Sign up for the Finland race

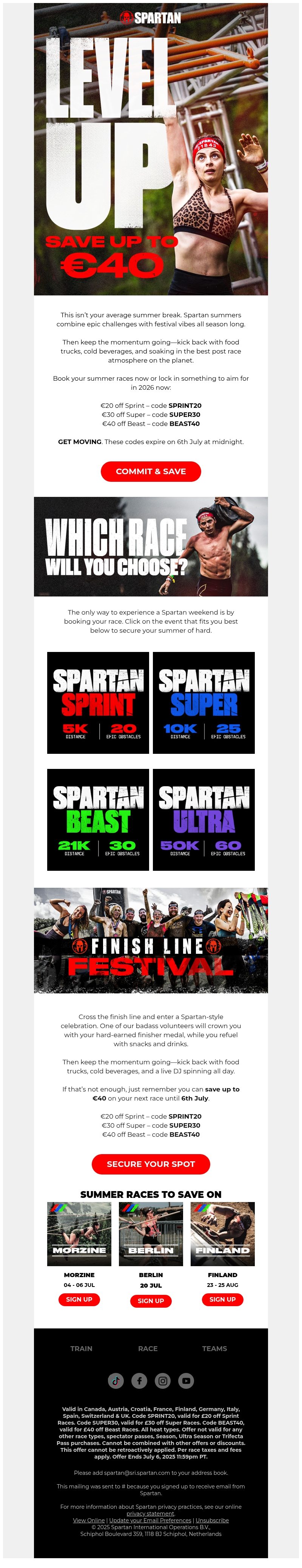pyautogui.click(x=222, y=1299)
